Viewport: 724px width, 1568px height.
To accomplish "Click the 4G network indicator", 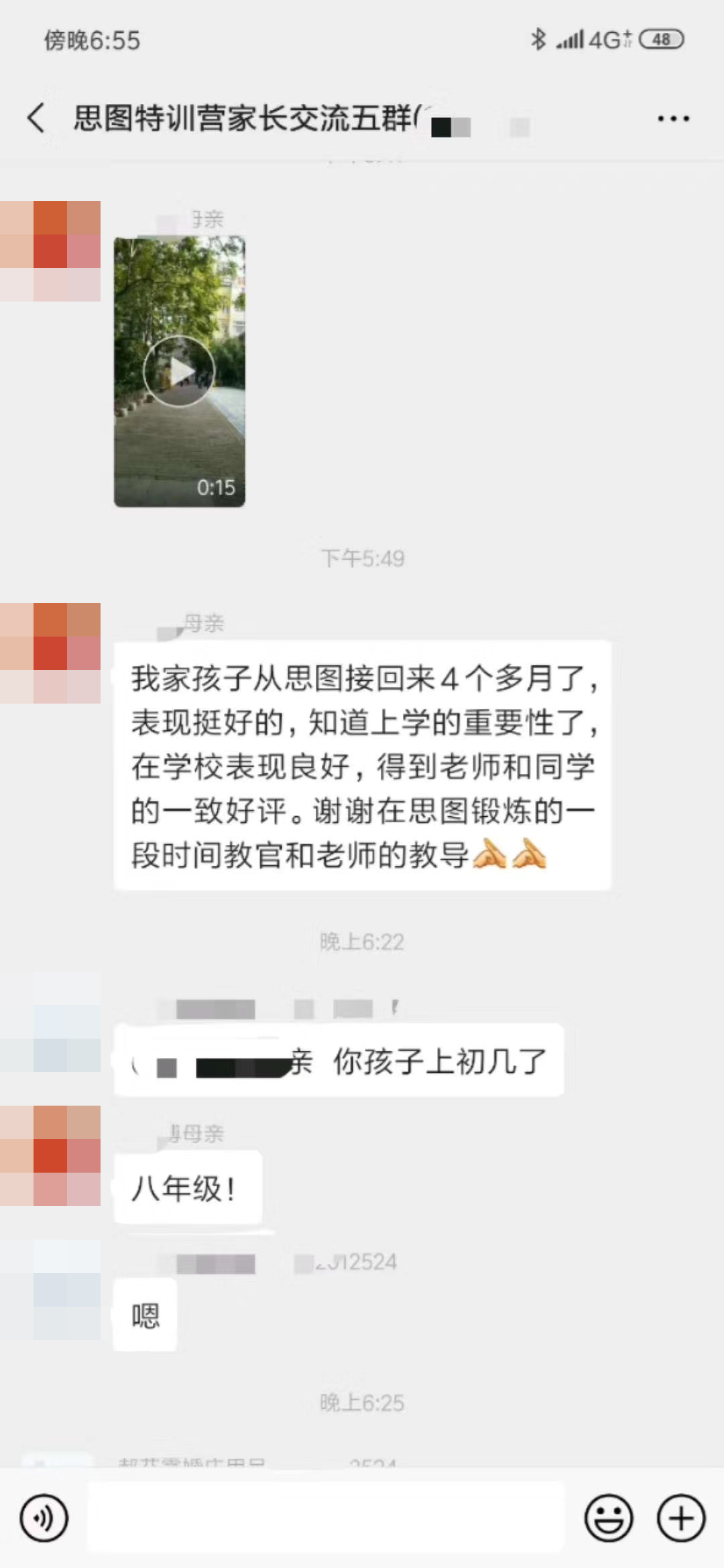I will pos(608,40).
